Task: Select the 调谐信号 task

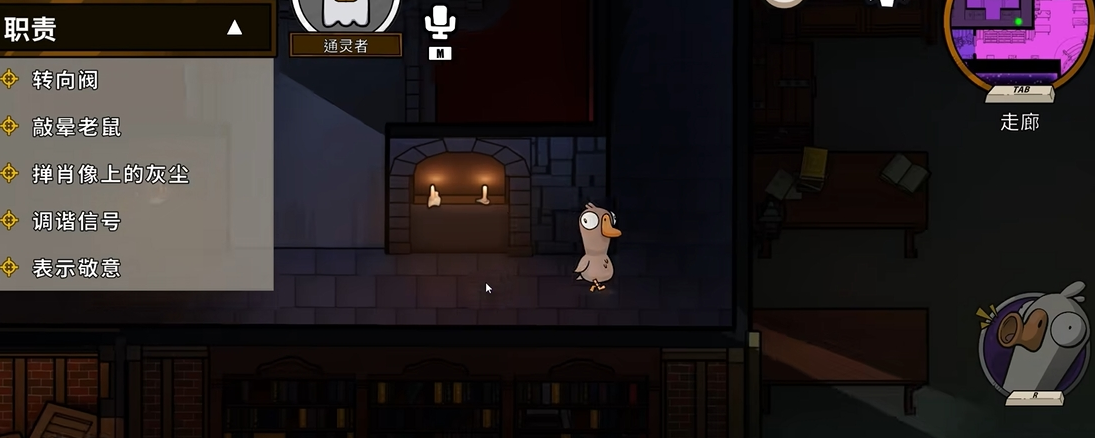Action: (76, 221)
